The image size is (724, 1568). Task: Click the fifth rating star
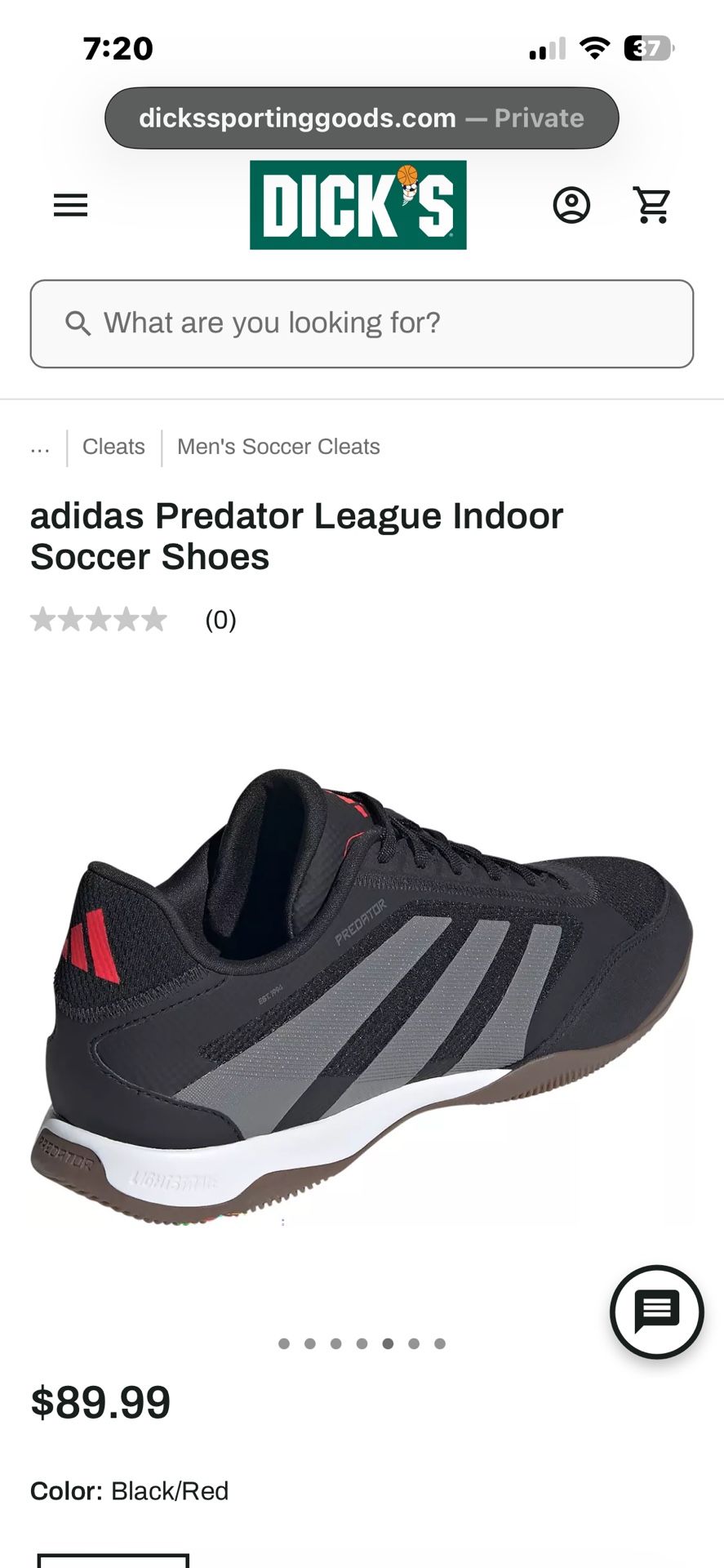pos(154,619)
